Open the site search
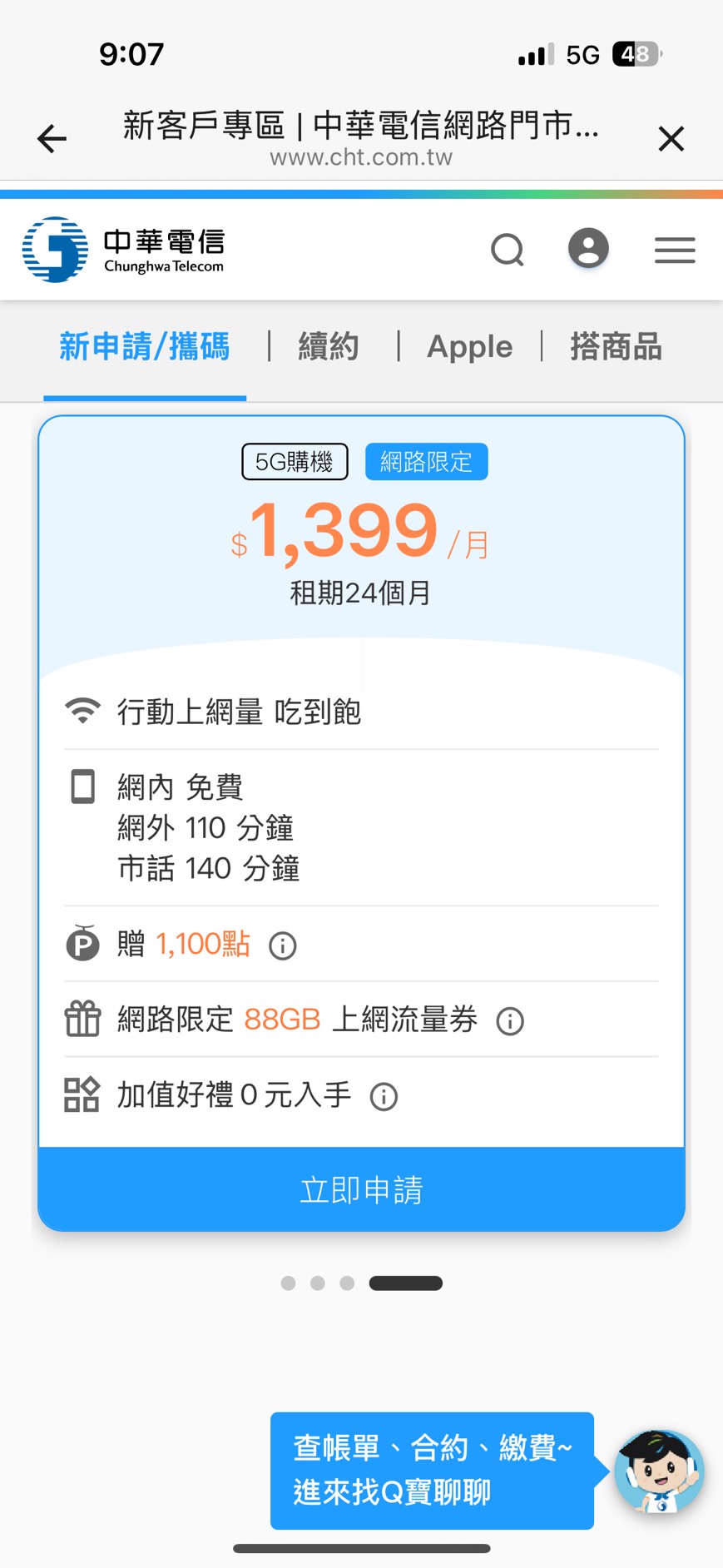 508,249
